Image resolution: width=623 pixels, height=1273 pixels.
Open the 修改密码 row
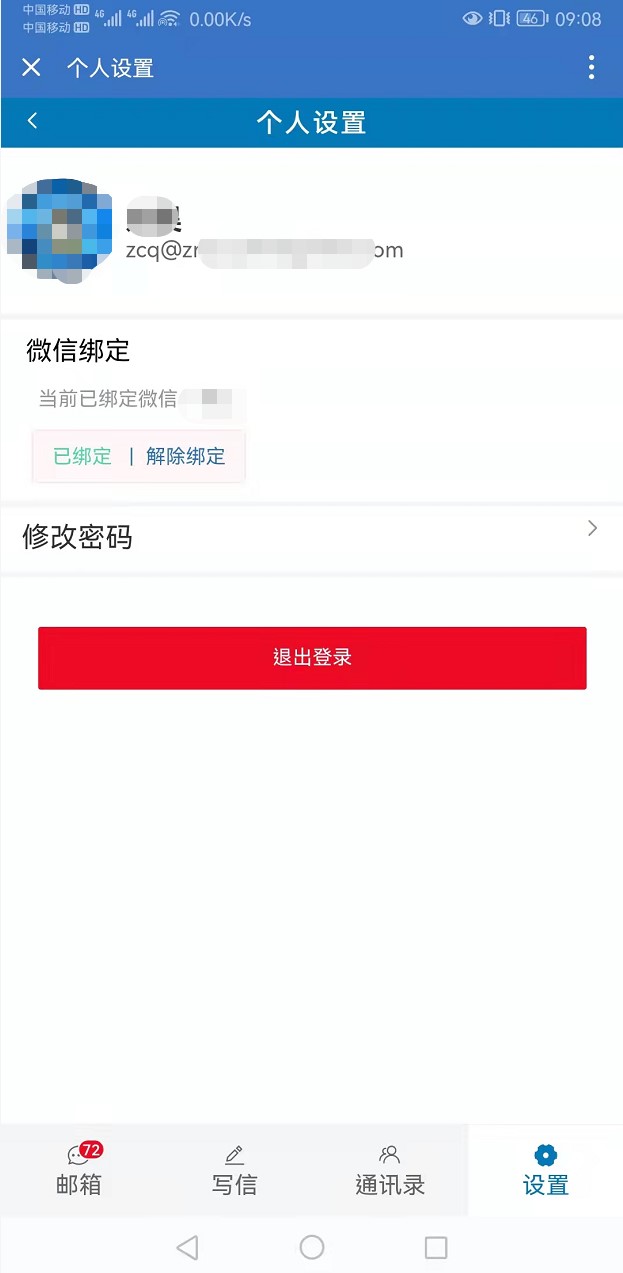(311, 537)
